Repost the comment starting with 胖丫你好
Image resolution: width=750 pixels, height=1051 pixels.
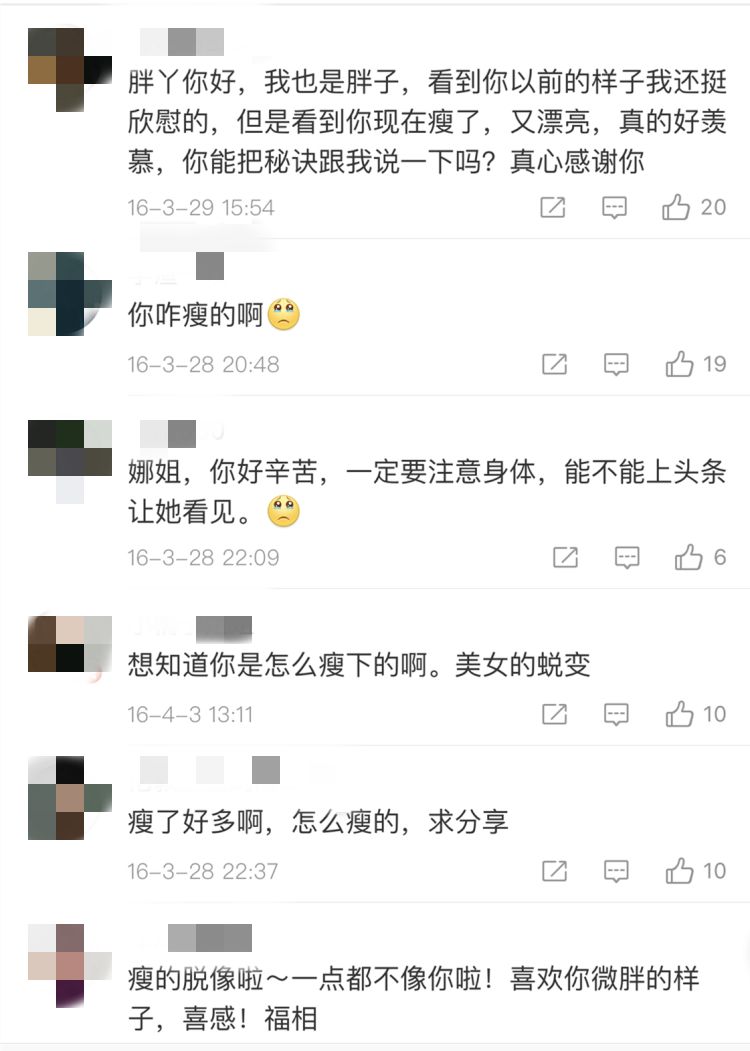point(552,208)
